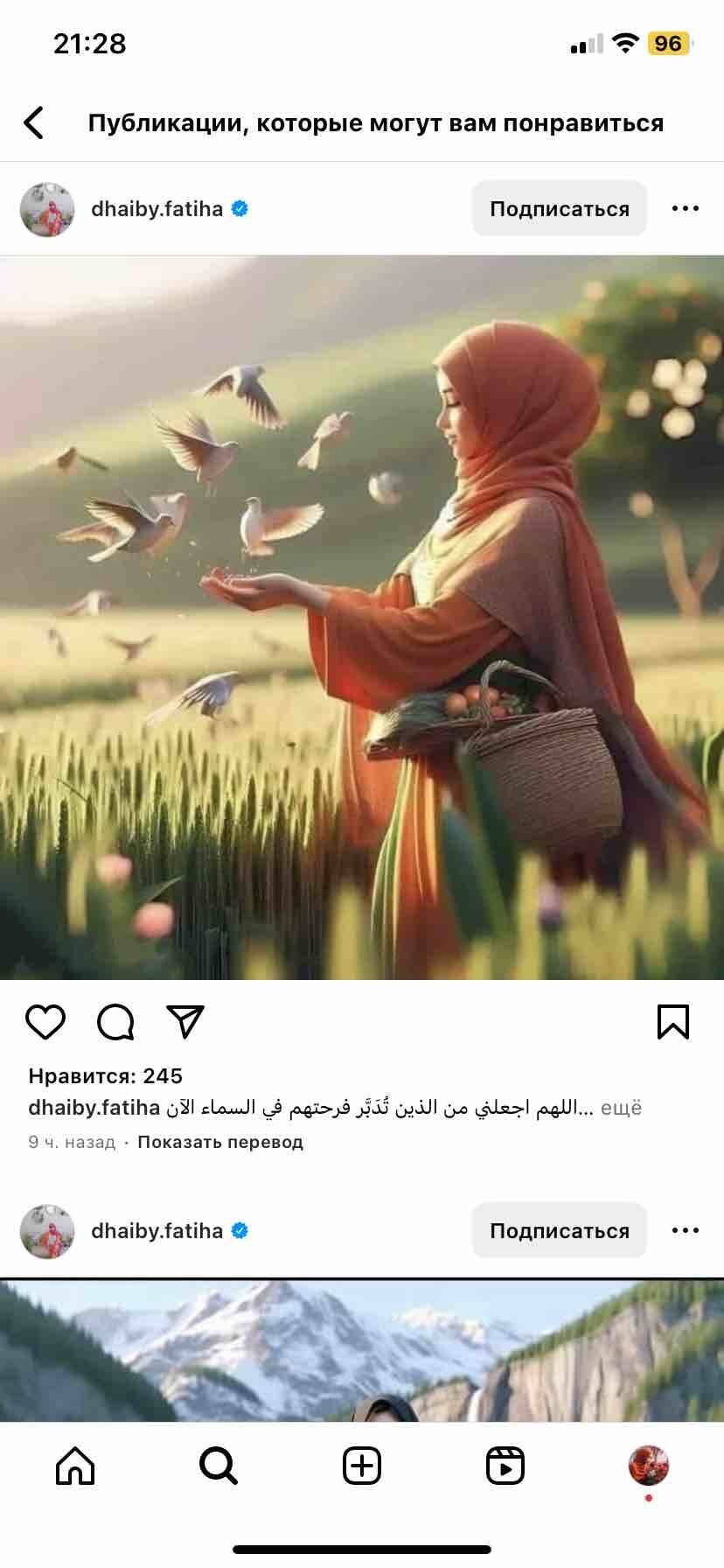
Task: Comment on the birds picture post
Action: pyautogui.click(x=115, y=1021)
